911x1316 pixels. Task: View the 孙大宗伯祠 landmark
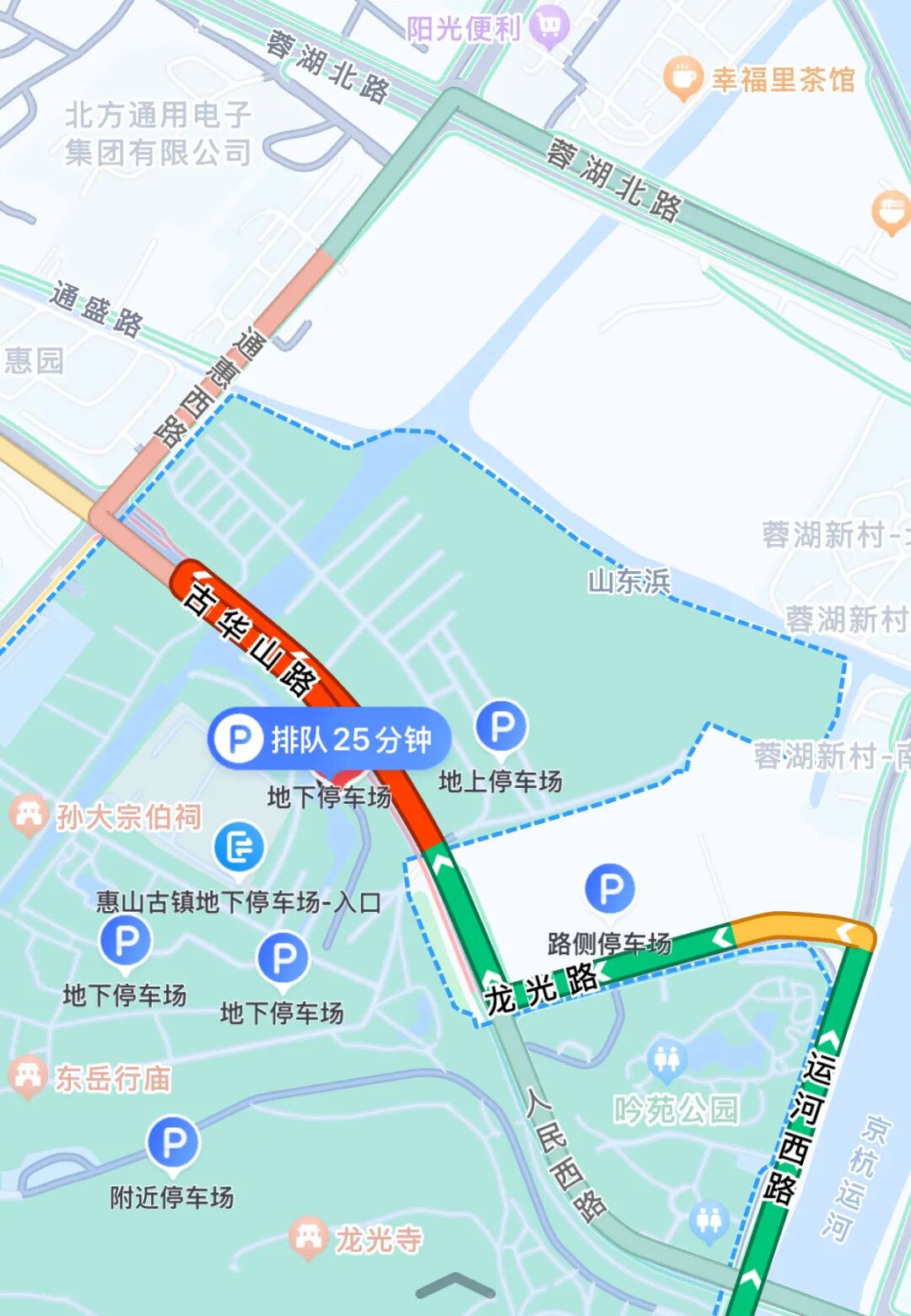(x=29, y=815)
